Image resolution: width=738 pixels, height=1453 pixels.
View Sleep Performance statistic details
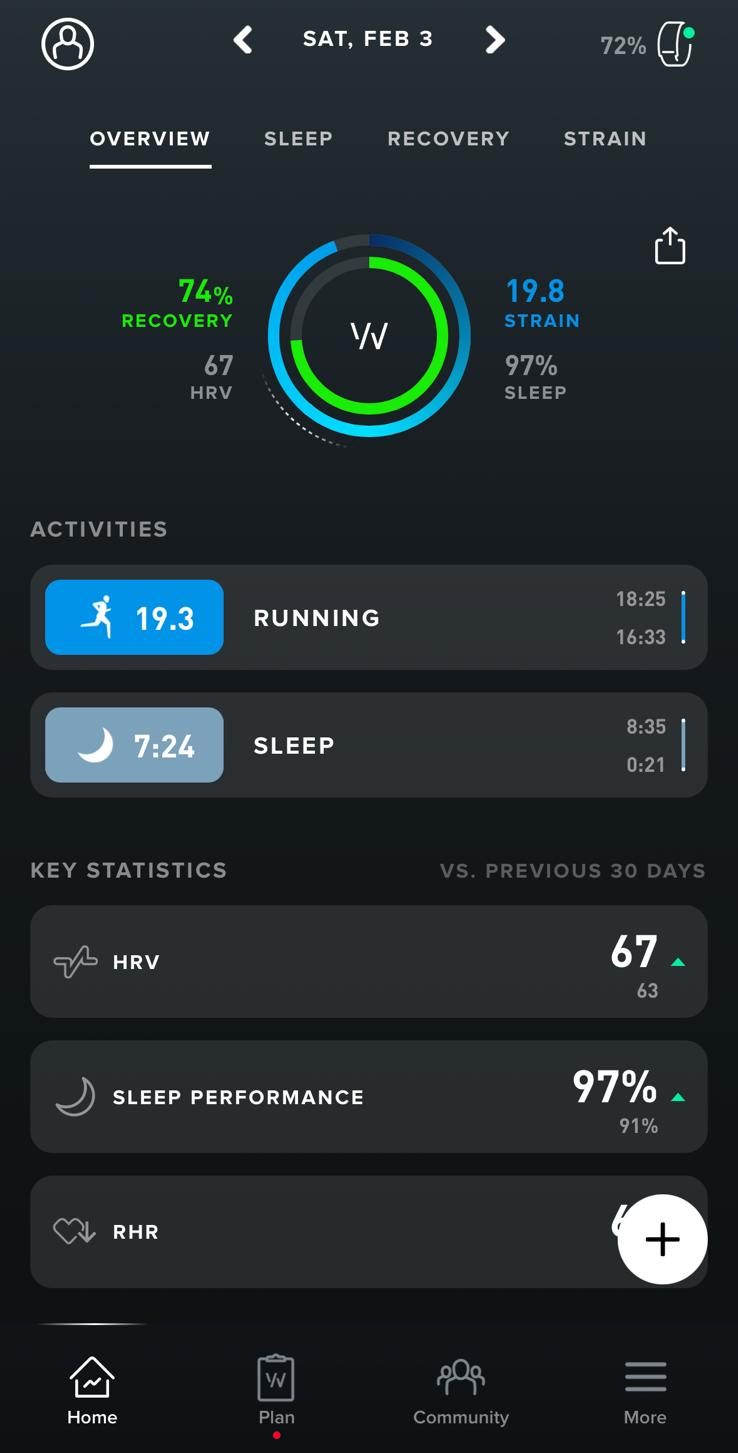[x=369, y=1097]
